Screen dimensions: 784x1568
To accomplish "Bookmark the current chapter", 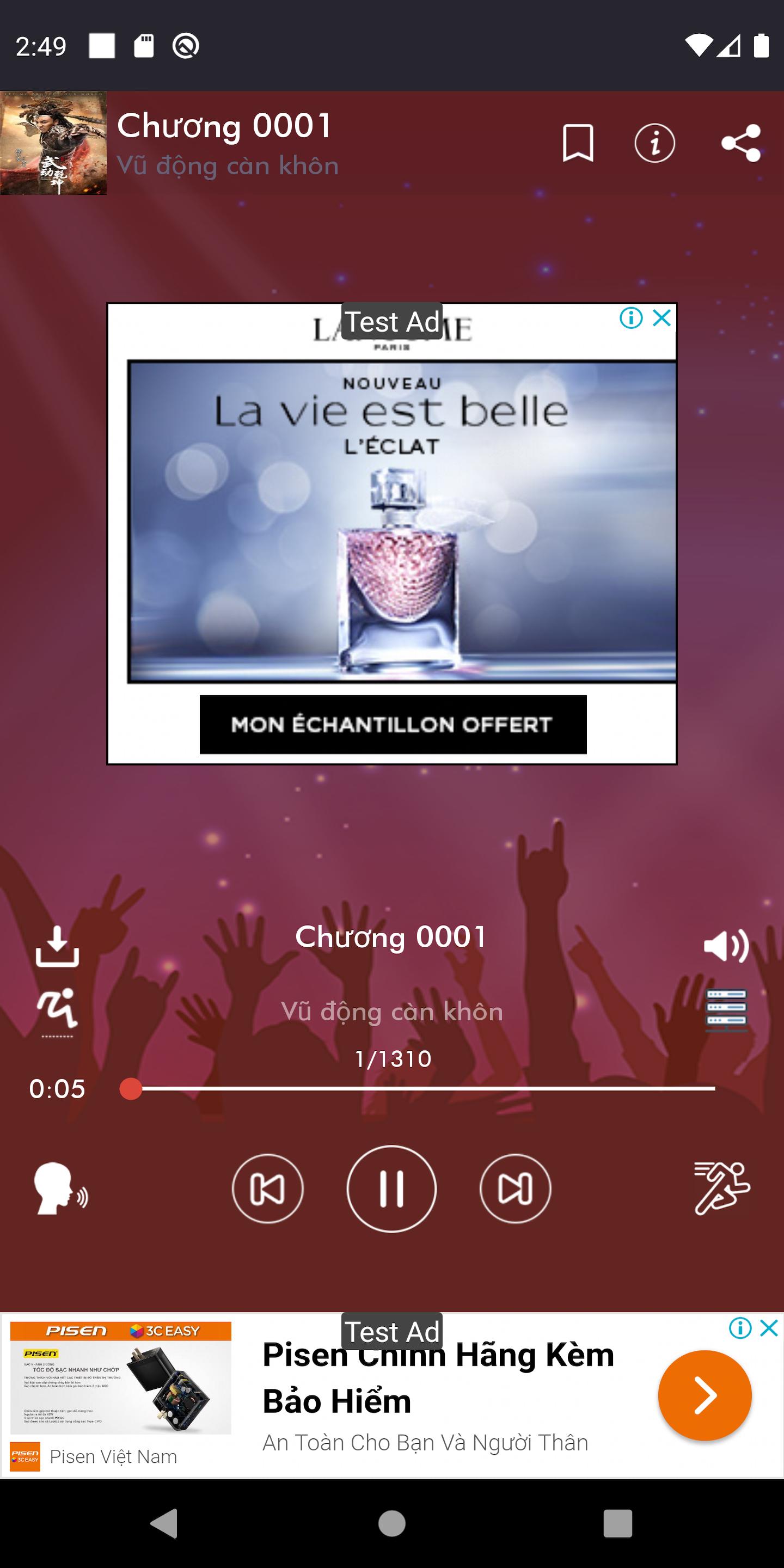I will pyautogui.click(x=578, y=143).
